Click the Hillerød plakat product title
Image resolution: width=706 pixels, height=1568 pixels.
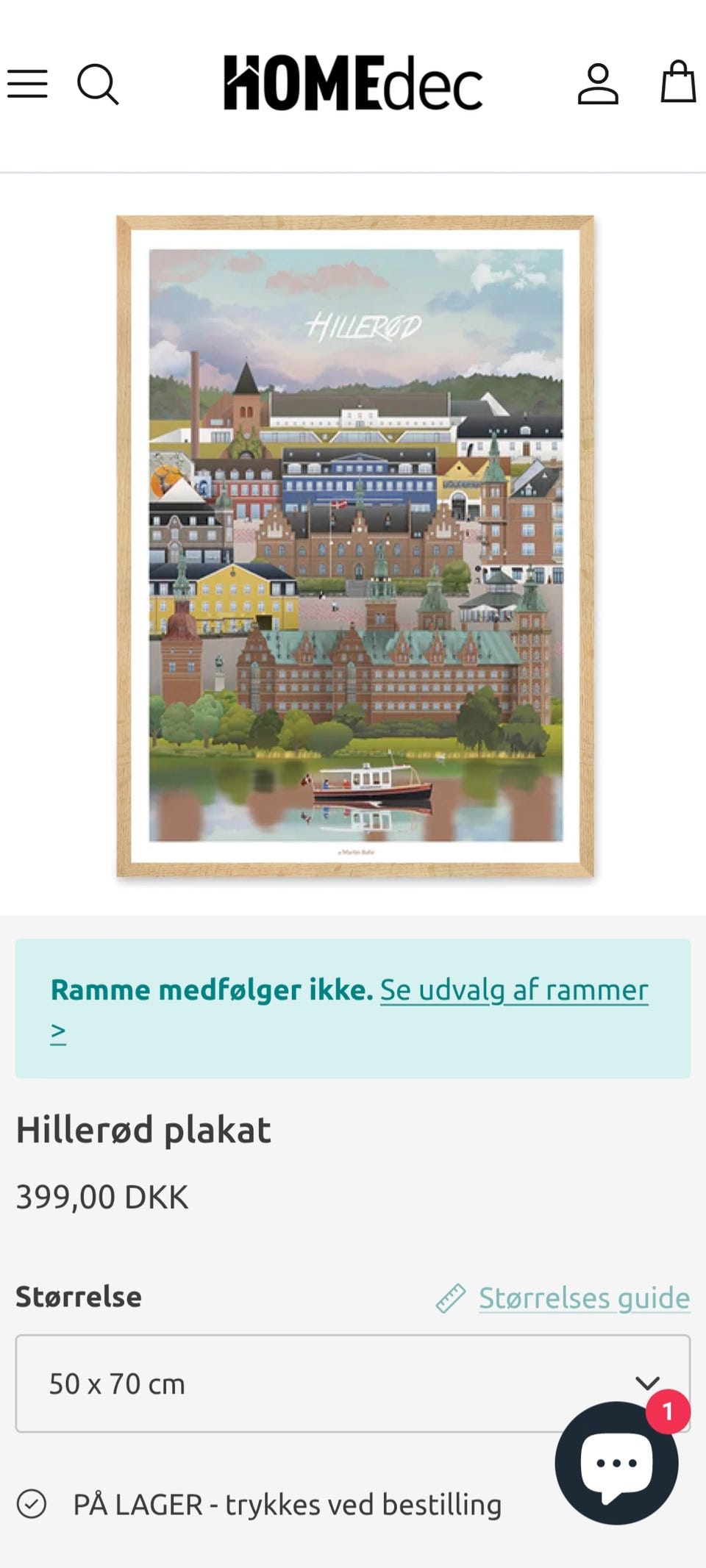144,1128
